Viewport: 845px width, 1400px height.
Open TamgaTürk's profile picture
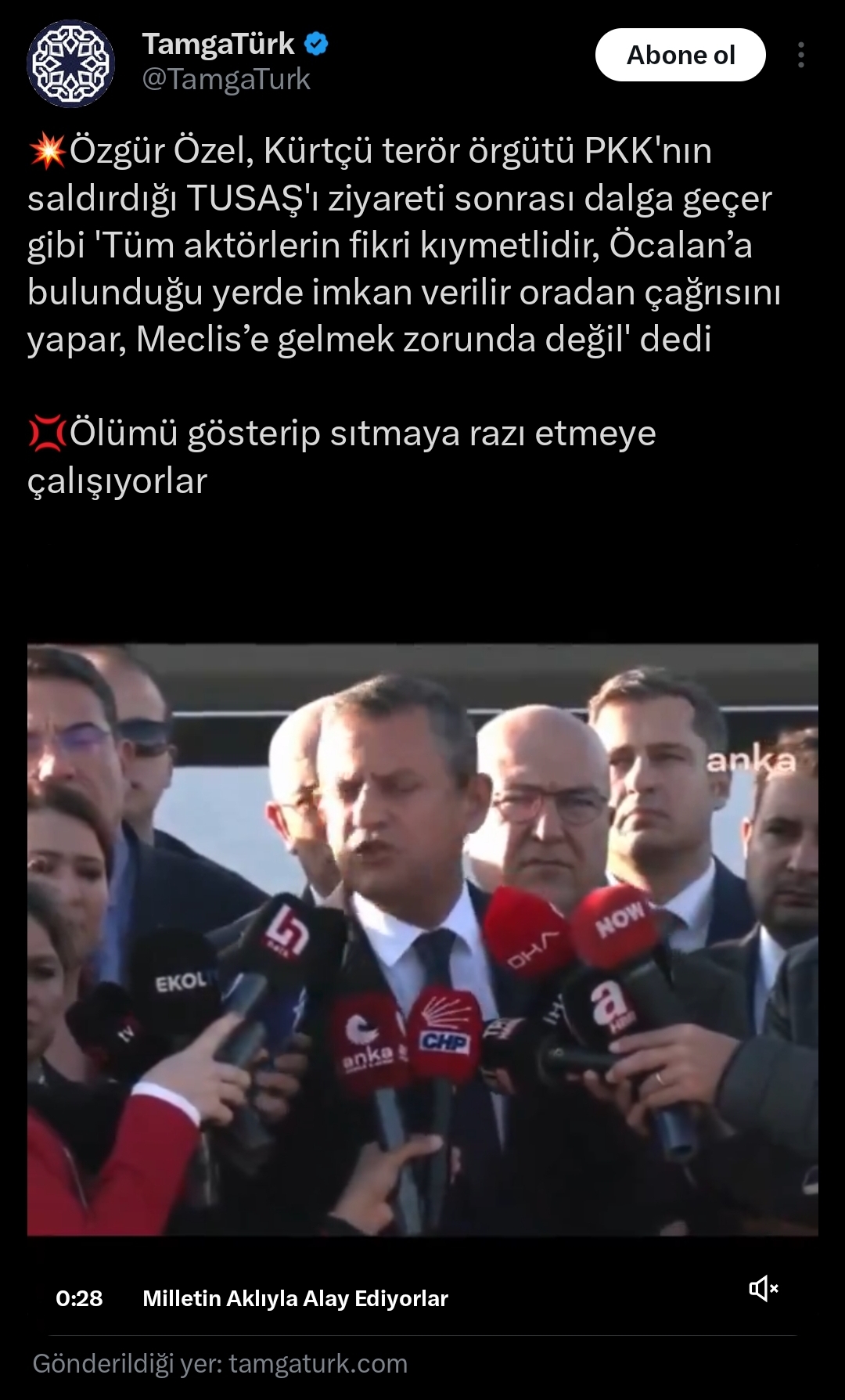[x=70, y=63]
